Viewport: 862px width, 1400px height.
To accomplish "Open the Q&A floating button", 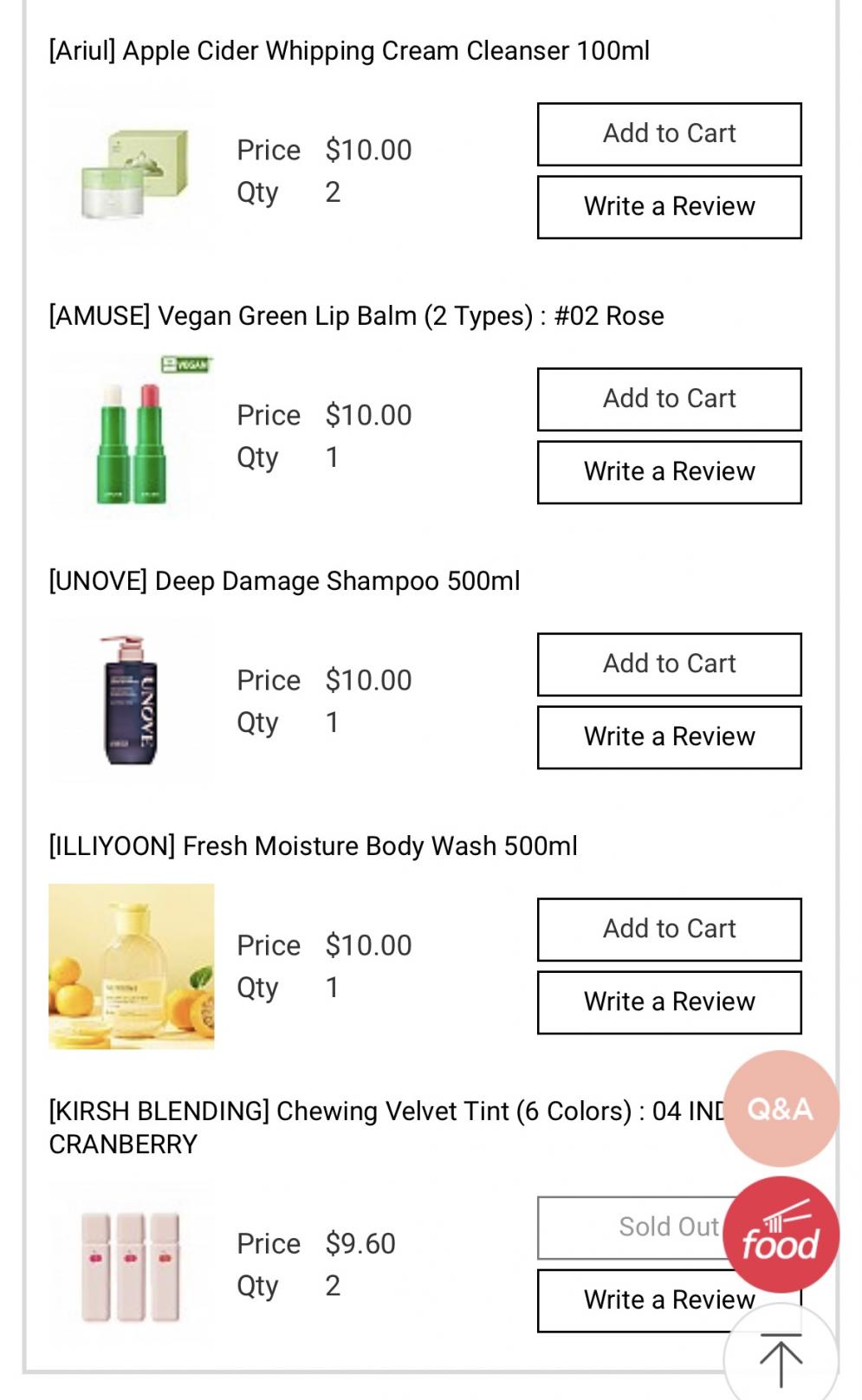I will coord(781,1109).
